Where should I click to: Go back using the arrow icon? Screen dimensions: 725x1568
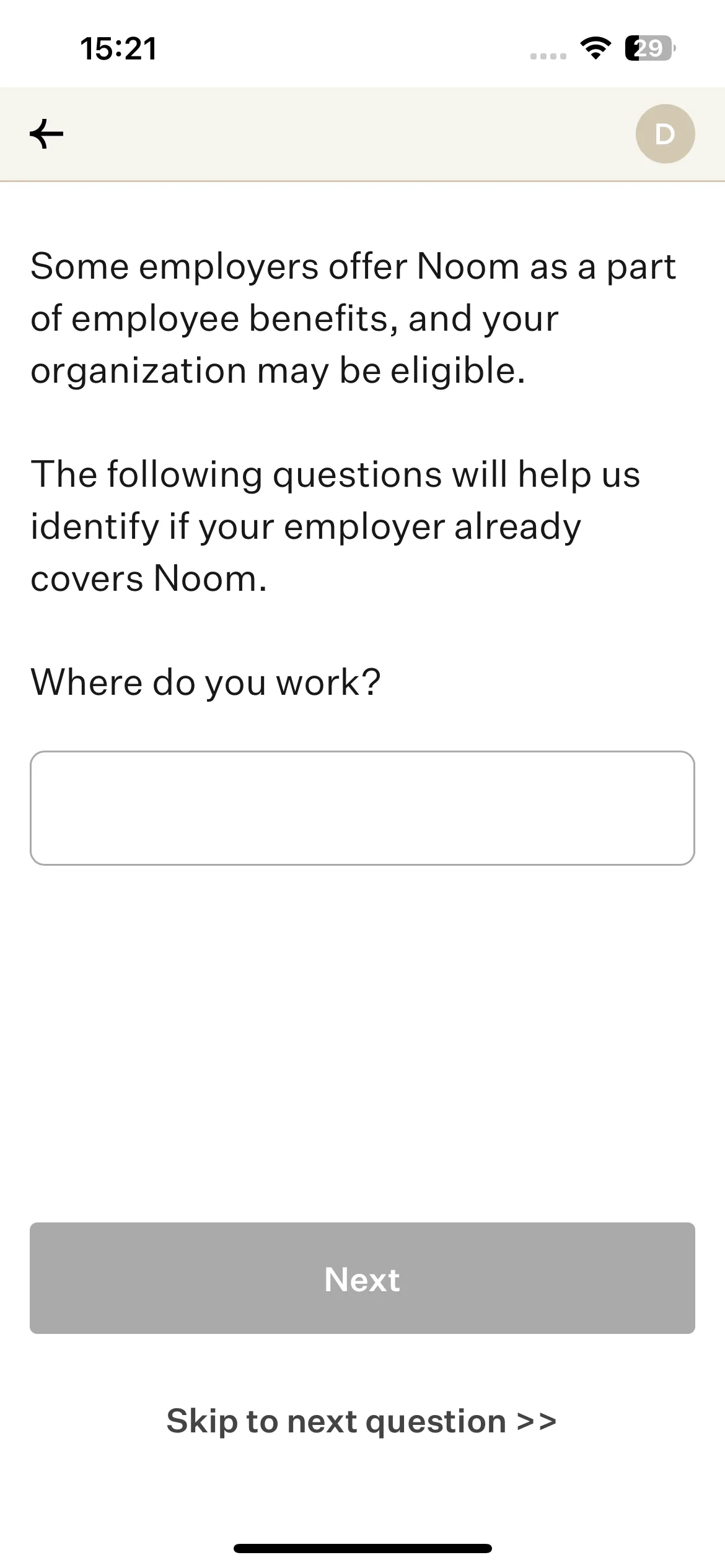pos(46,134)
